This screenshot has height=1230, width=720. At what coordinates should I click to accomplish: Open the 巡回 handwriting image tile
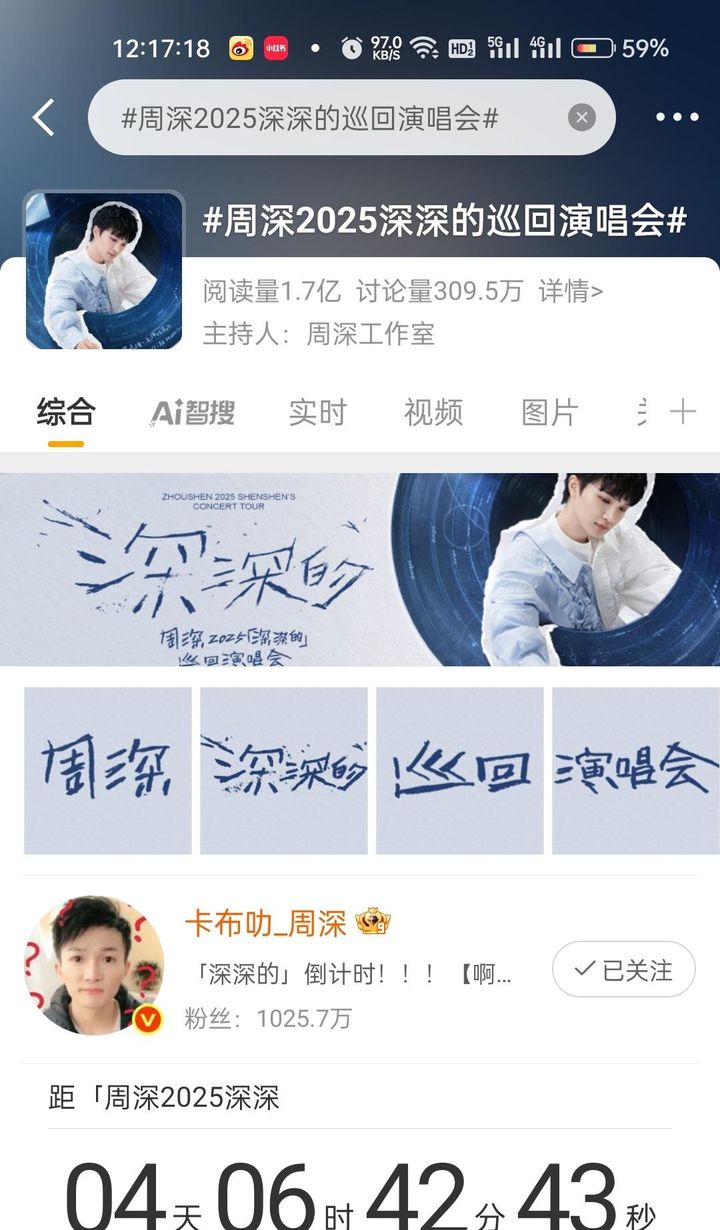(460, 770)
